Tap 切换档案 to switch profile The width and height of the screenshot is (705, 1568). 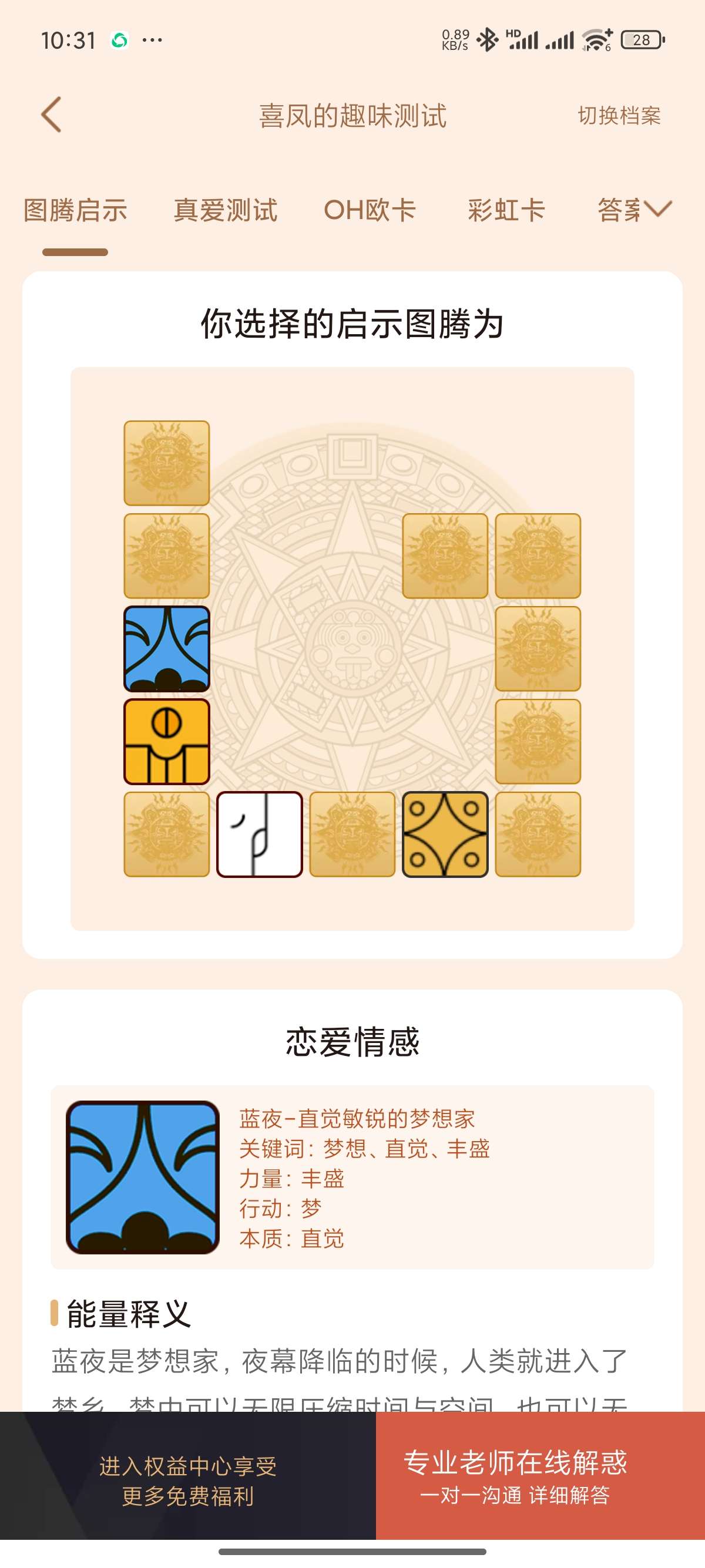point(619,116)
